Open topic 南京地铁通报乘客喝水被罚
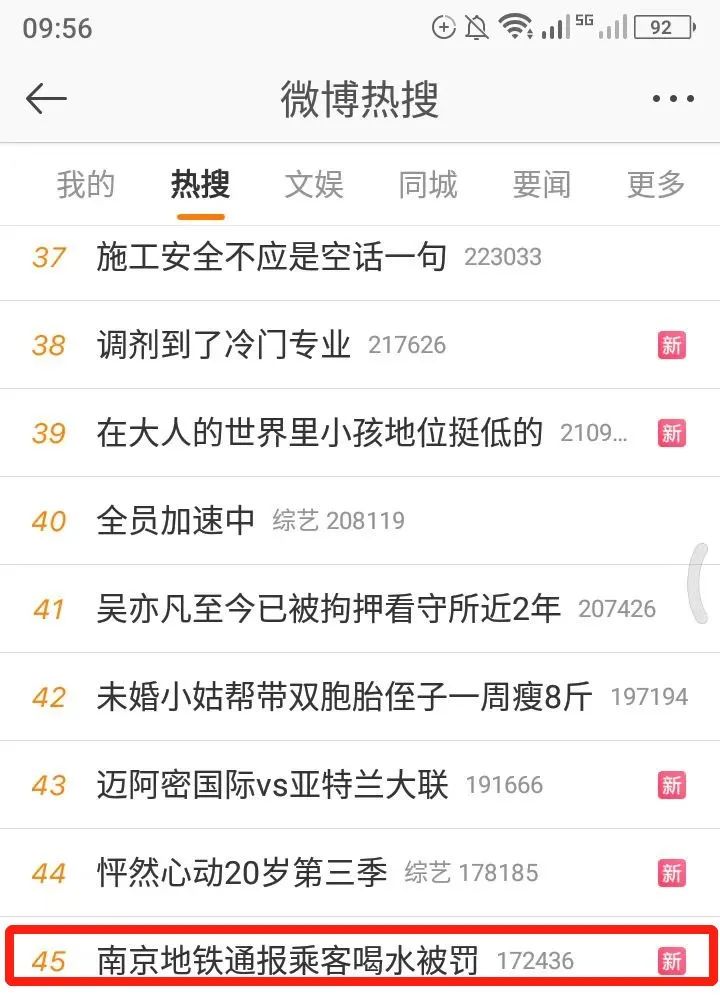The width and height of the screenshot is (720, 1004). click(x=288, y=961)
